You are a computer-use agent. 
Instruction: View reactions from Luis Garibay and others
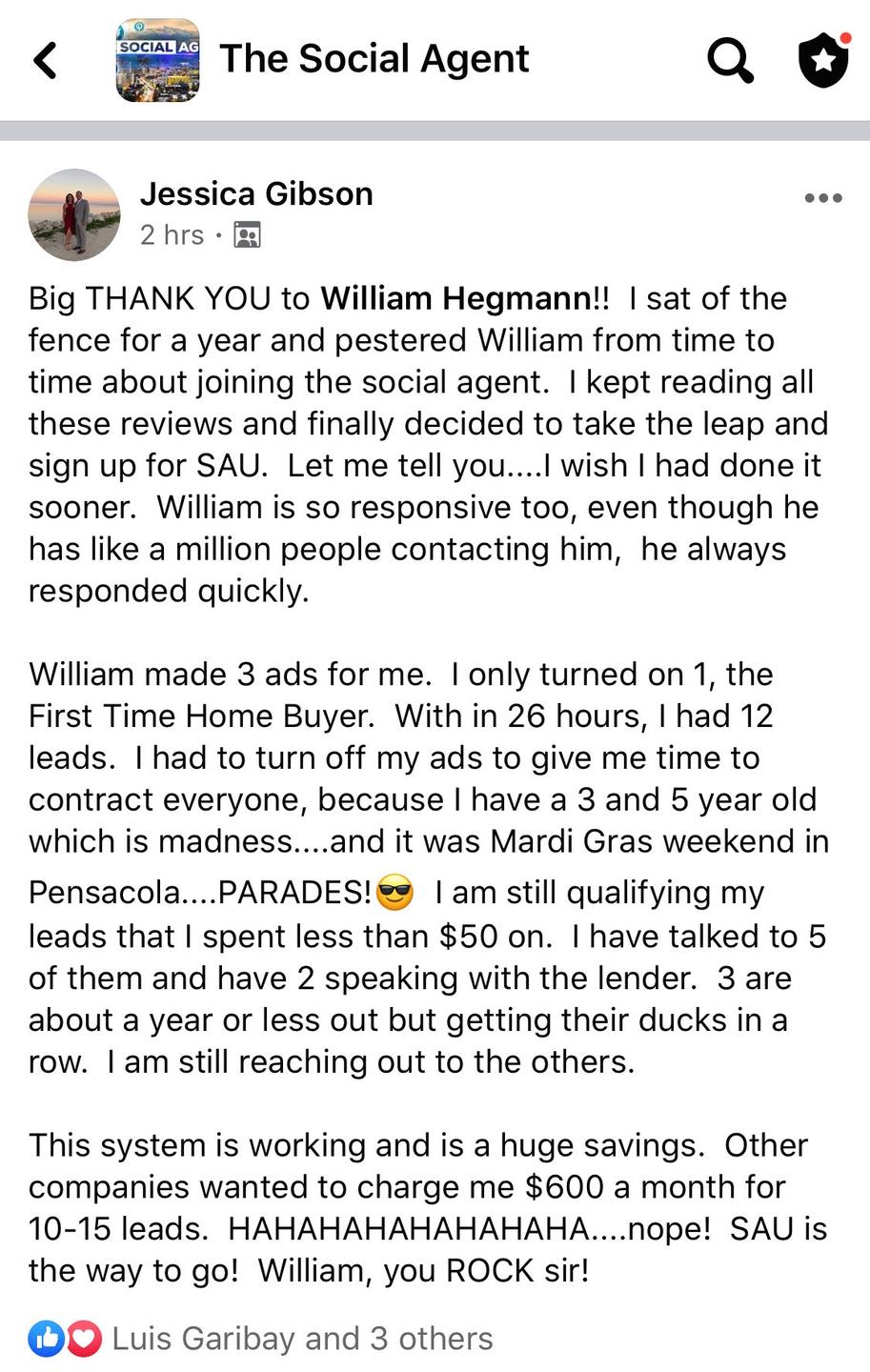pos(301,1339)
